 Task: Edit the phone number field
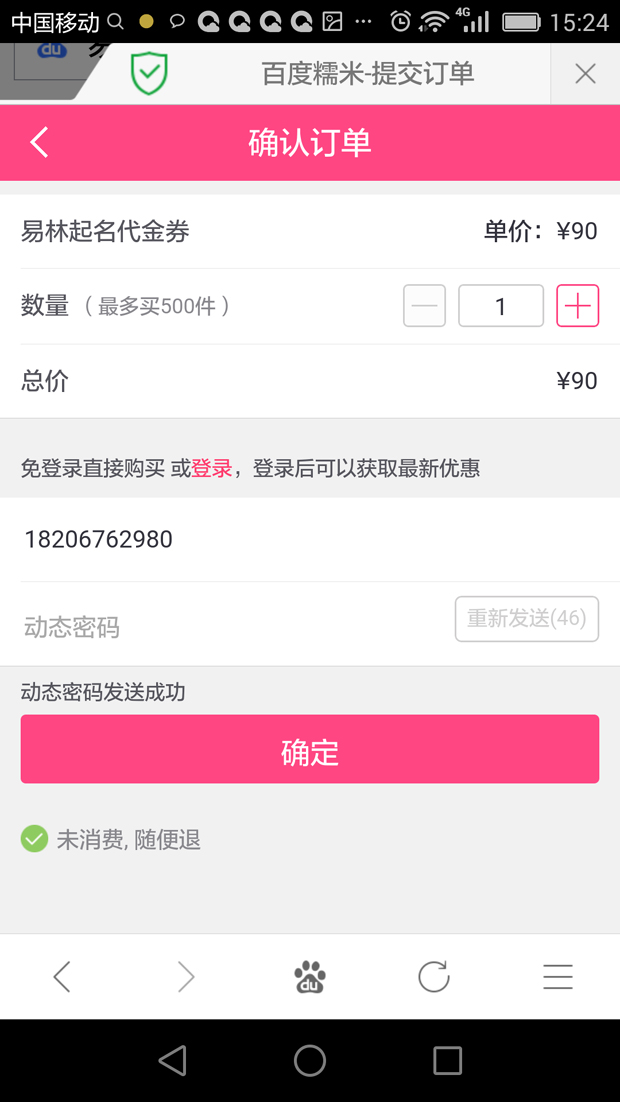point(310,540)
